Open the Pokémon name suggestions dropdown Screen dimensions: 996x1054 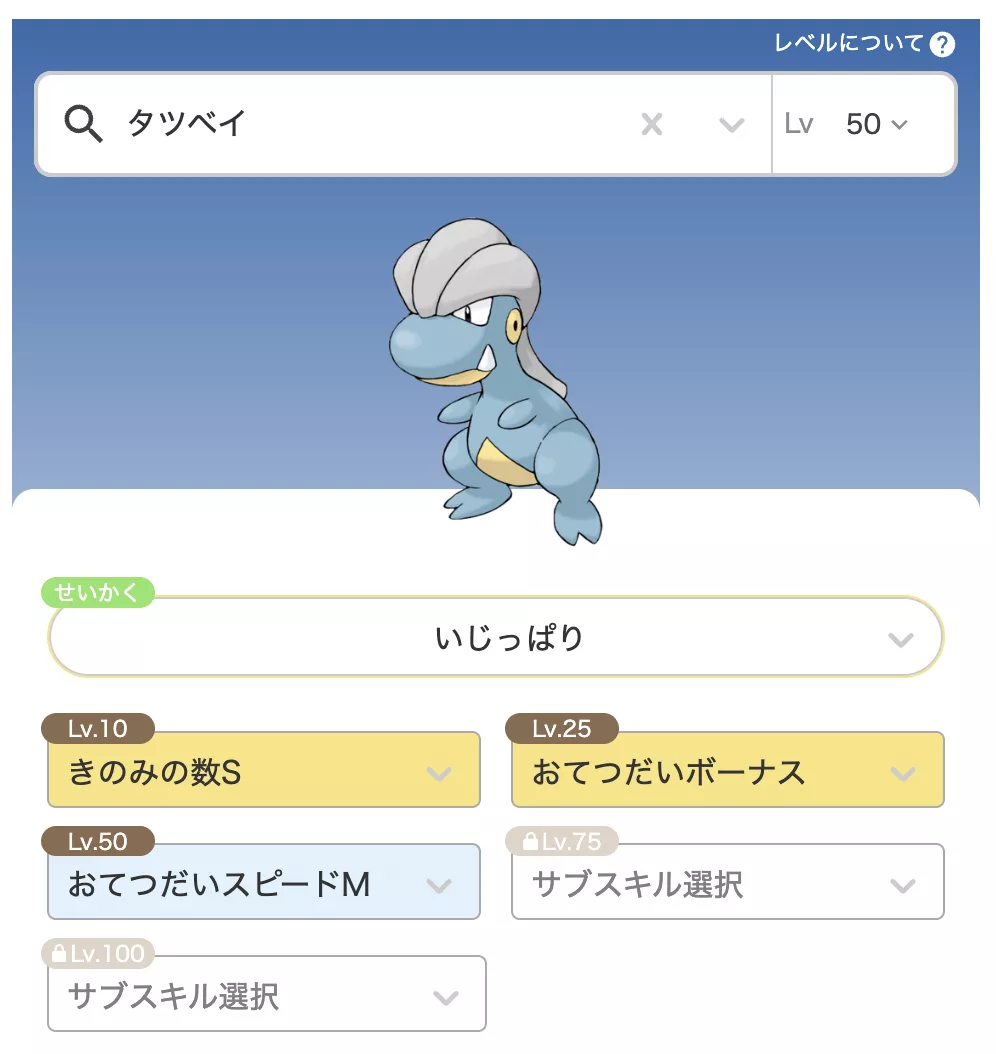[x=731, y=123]
